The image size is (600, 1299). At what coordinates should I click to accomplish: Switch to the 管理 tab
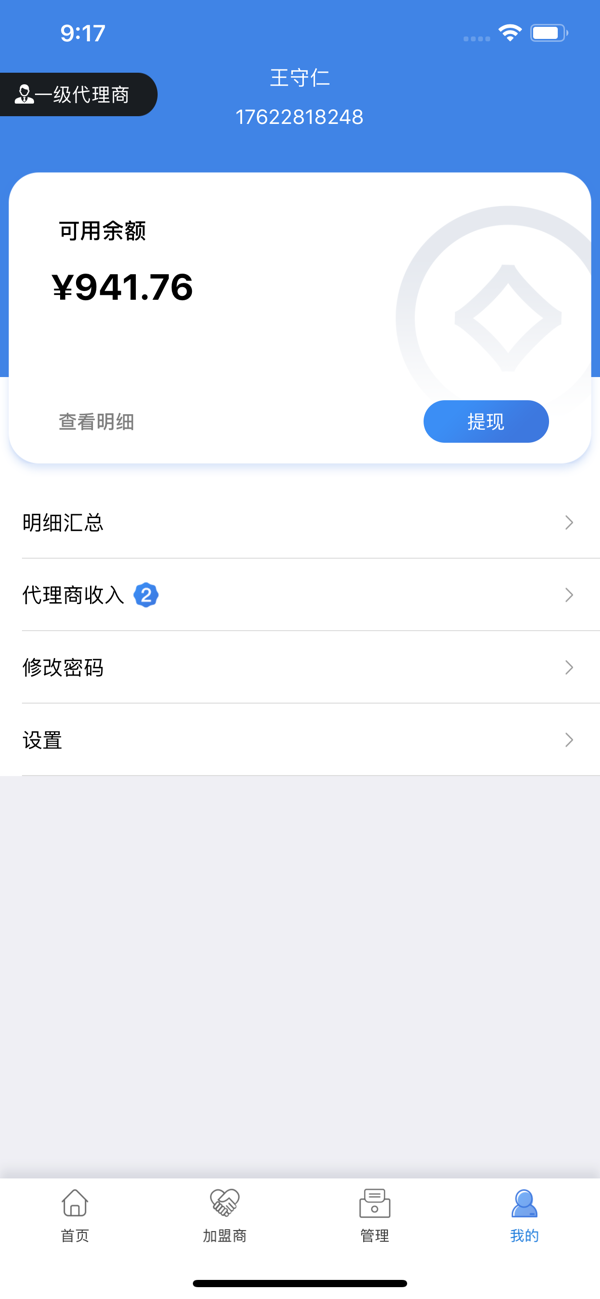(x=375, y=1215)
